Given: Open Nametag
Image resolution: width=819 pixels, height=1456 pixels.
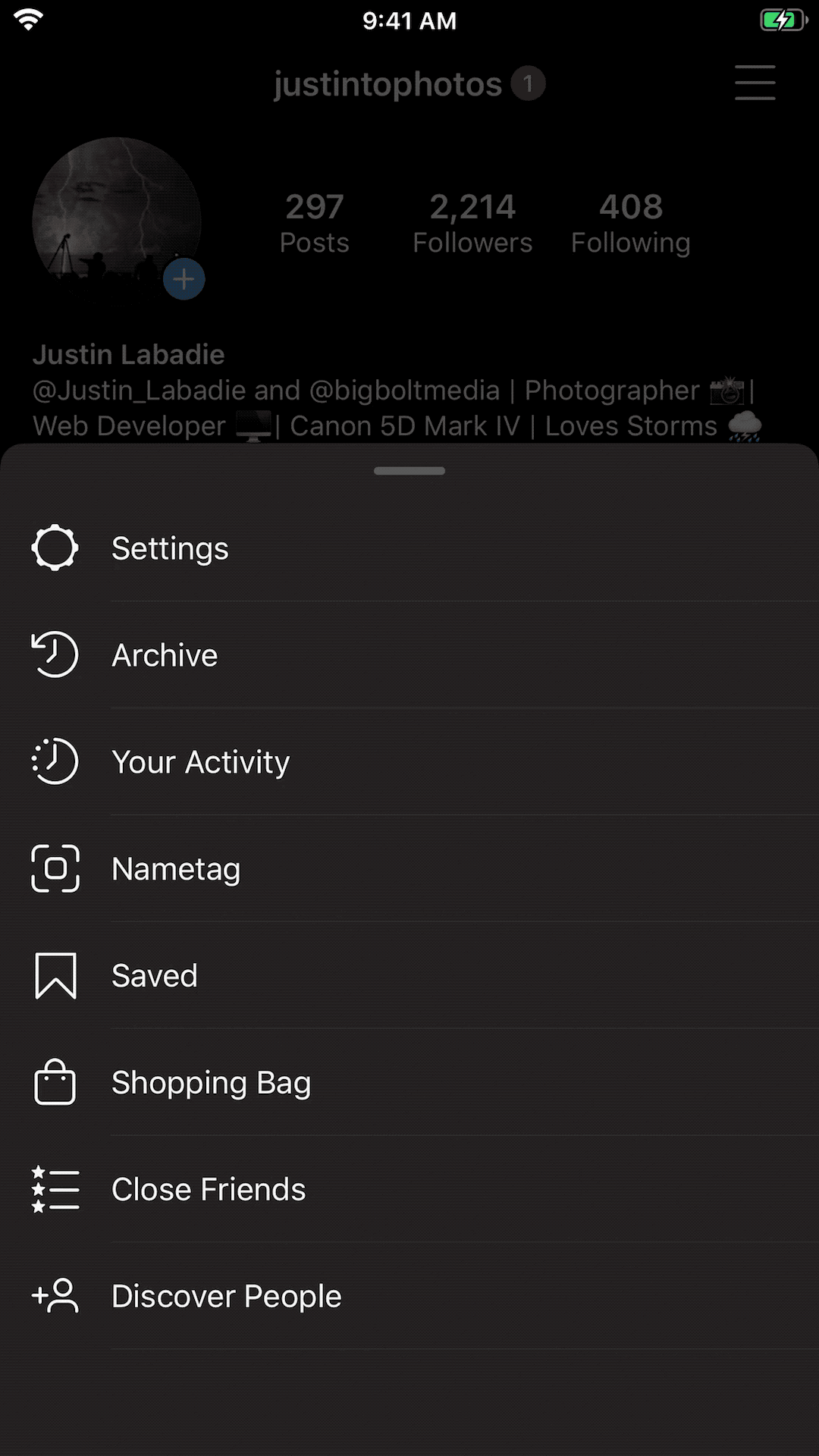Looking at the screenshot, I should coord(409,869).
